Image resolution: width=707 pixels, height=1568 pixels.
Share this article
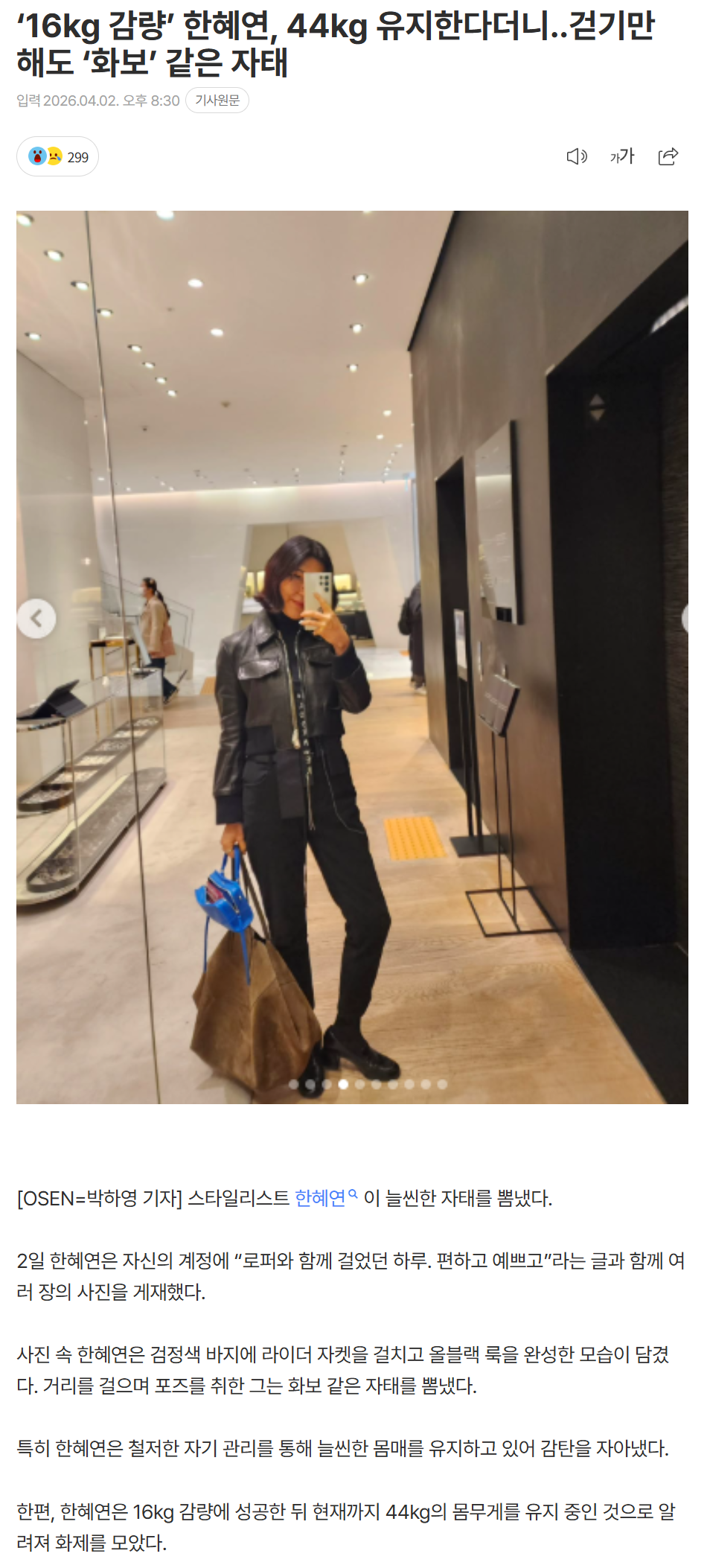pyautogui.click(x=668, y=156)
